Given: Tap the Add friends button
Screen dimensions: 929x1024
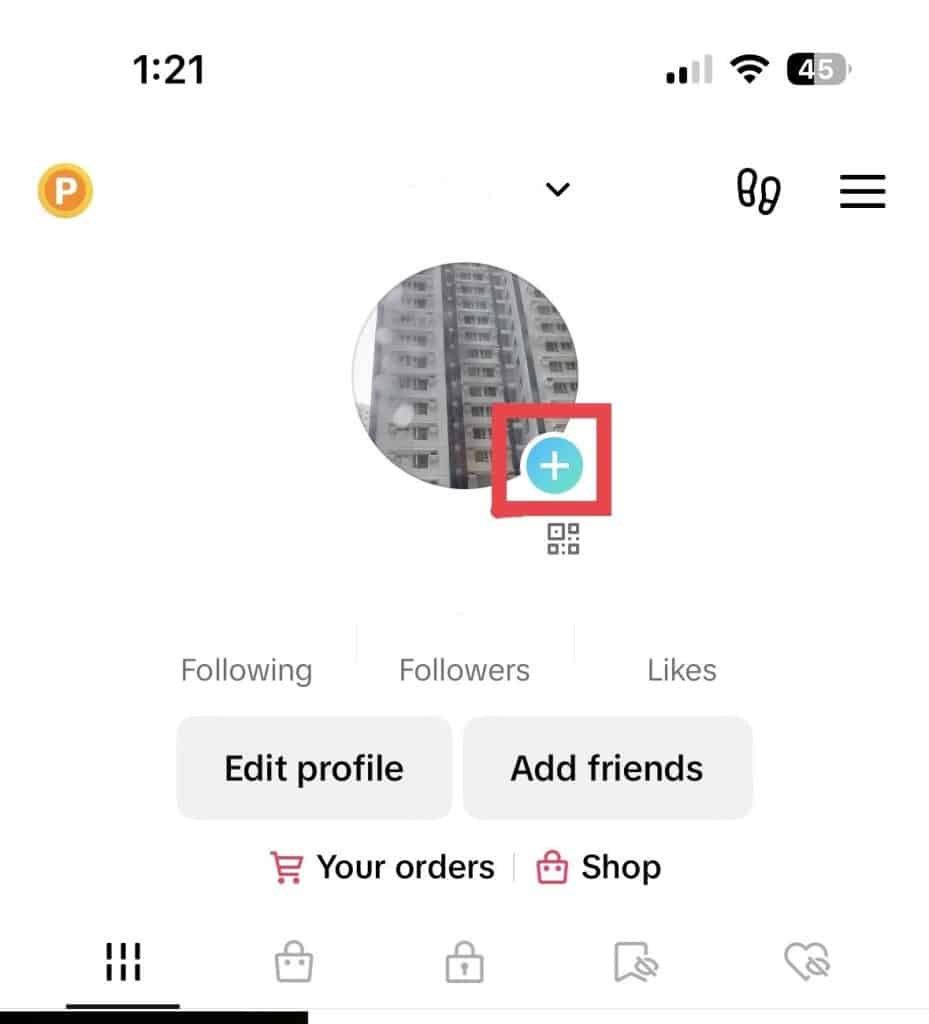Looking at the screenshot, I should click(606, 767).
